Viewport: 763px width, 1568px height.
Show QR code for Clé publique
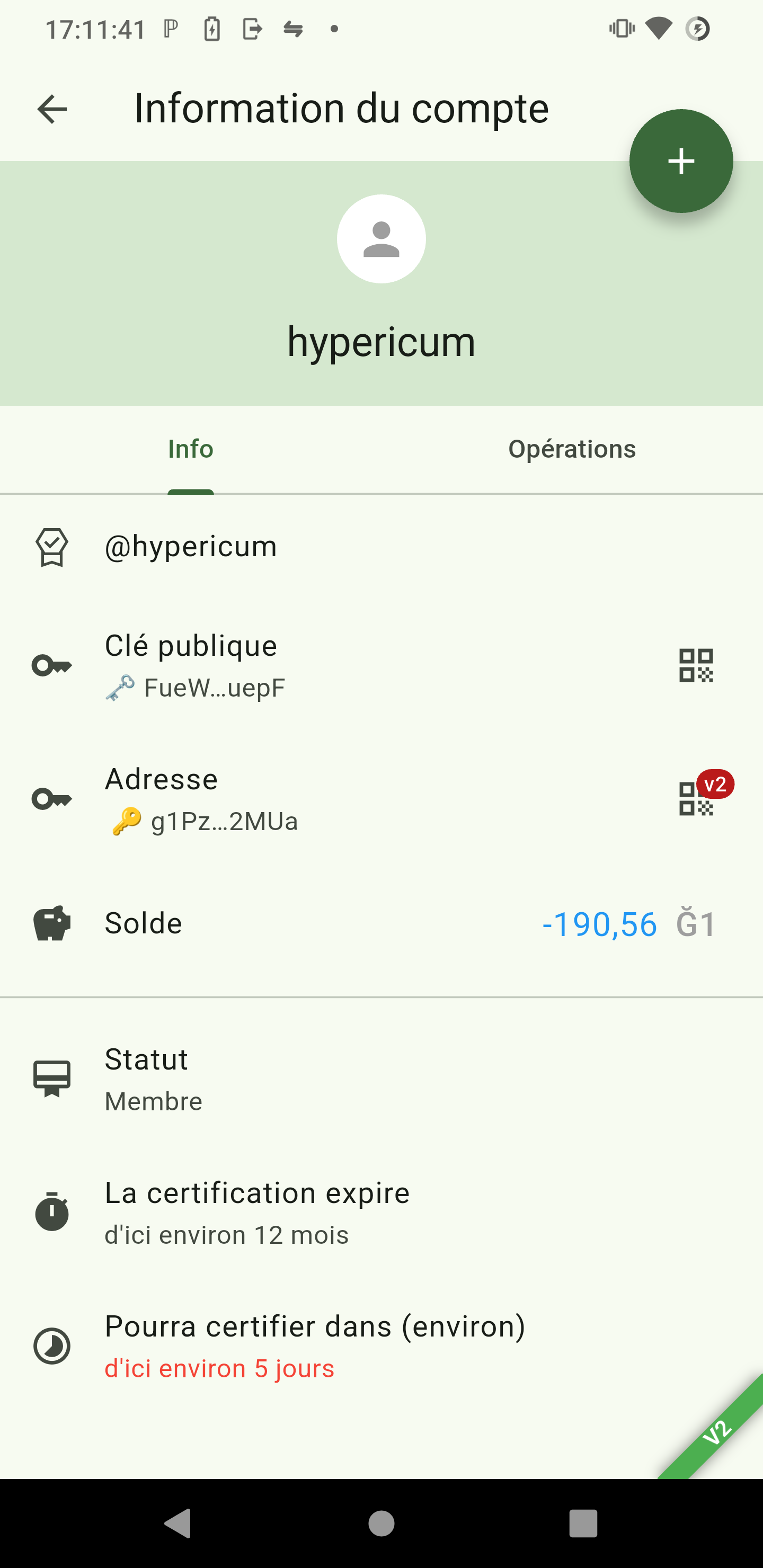[695, 665]
